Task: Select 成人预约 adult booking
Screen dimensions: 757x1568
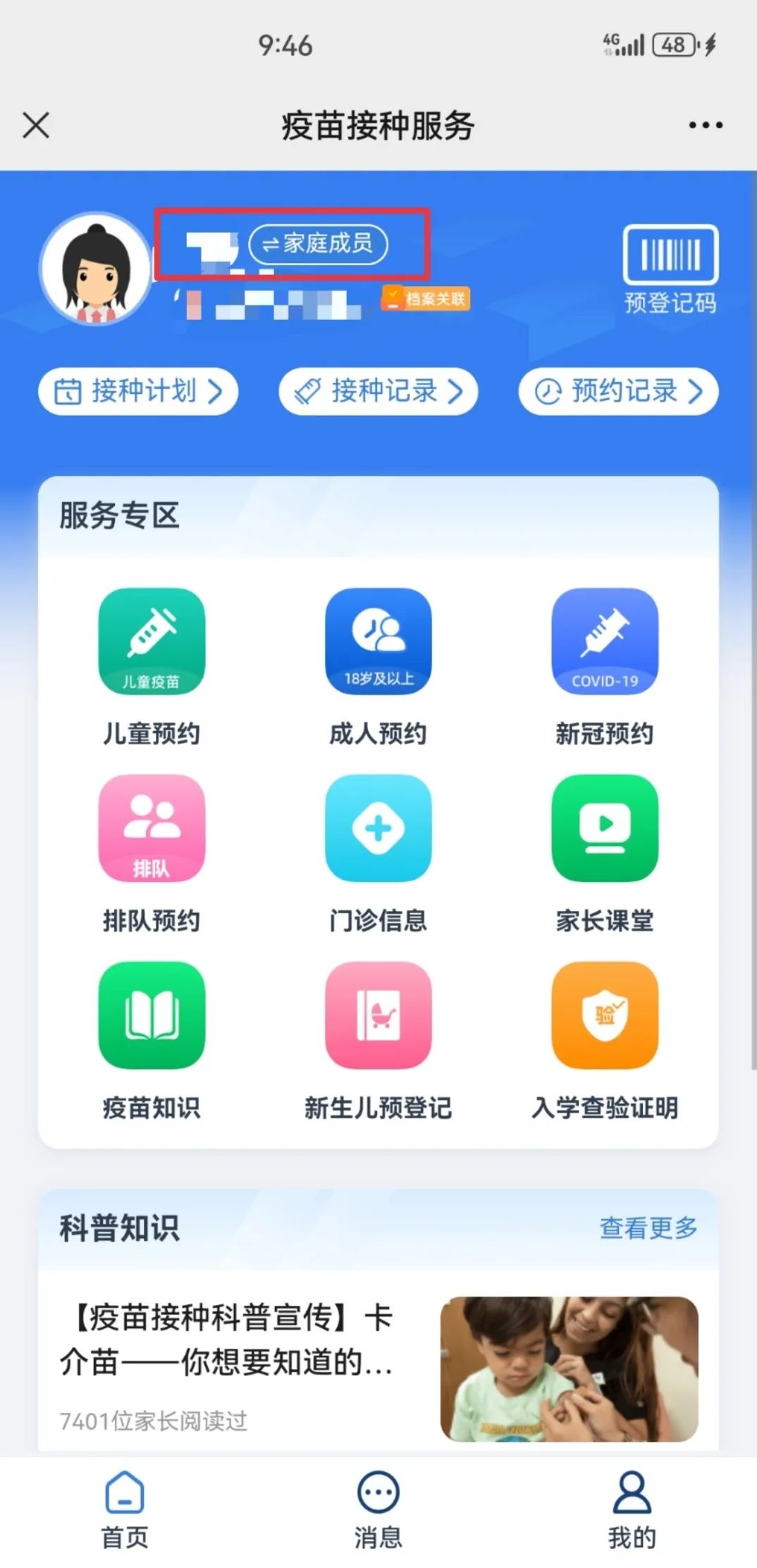Action: [378, 666]
